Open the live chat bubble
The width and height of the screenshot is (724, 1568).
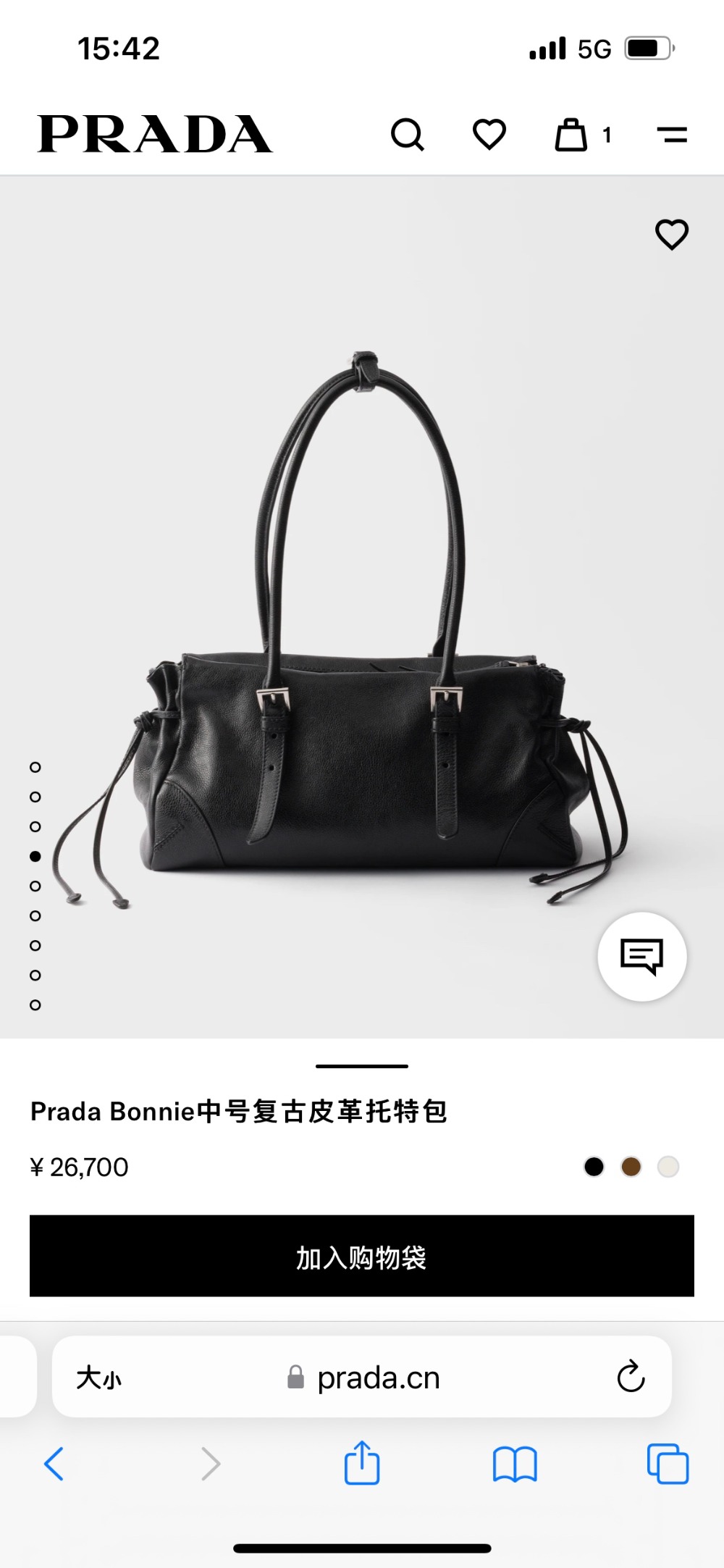coord(641,957)
